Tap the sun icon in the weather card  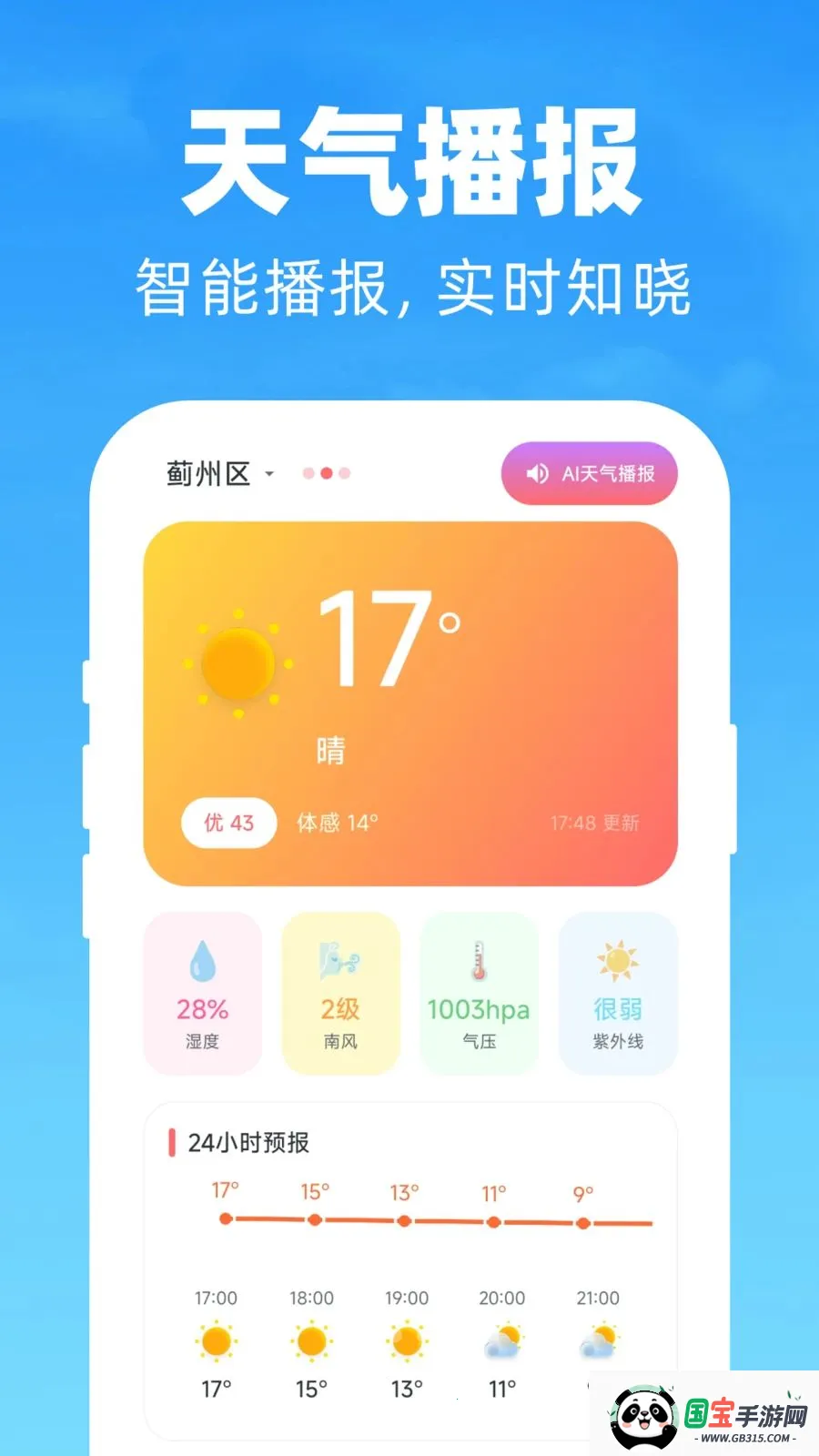coord(238,664)
